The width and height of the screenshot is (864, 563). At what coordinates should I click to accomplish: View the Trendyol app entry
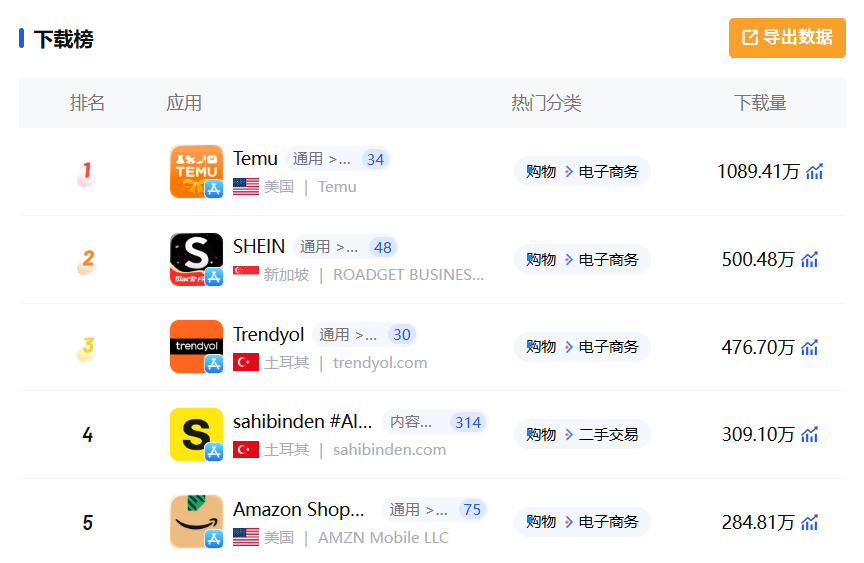268,335
